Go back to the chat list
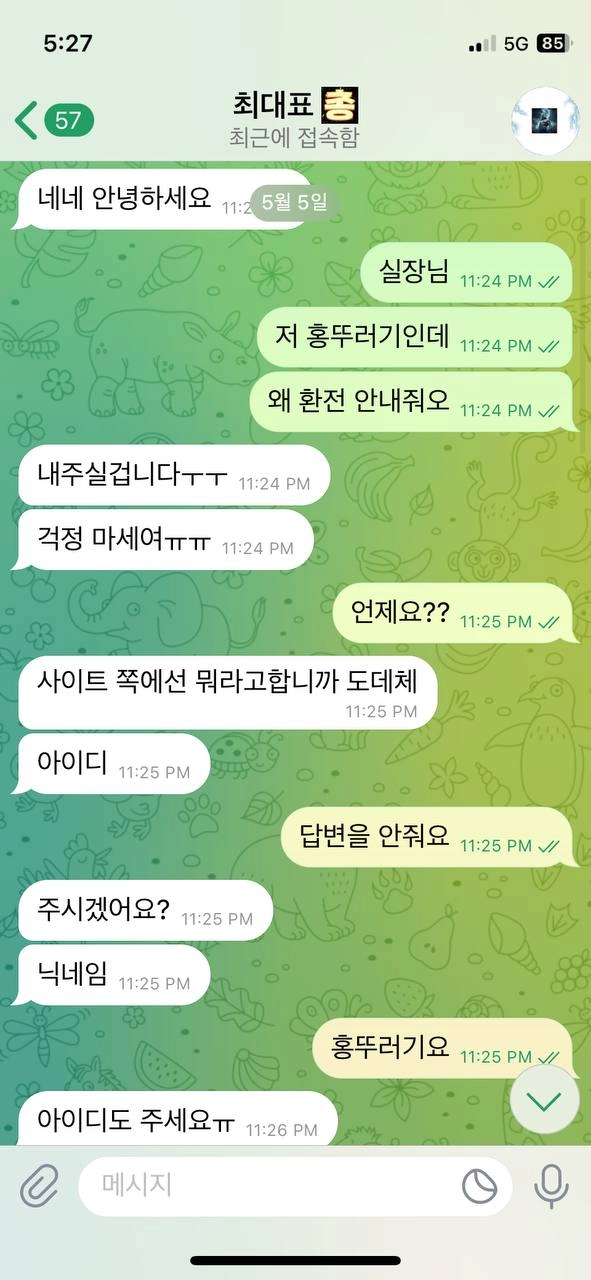 54,121
